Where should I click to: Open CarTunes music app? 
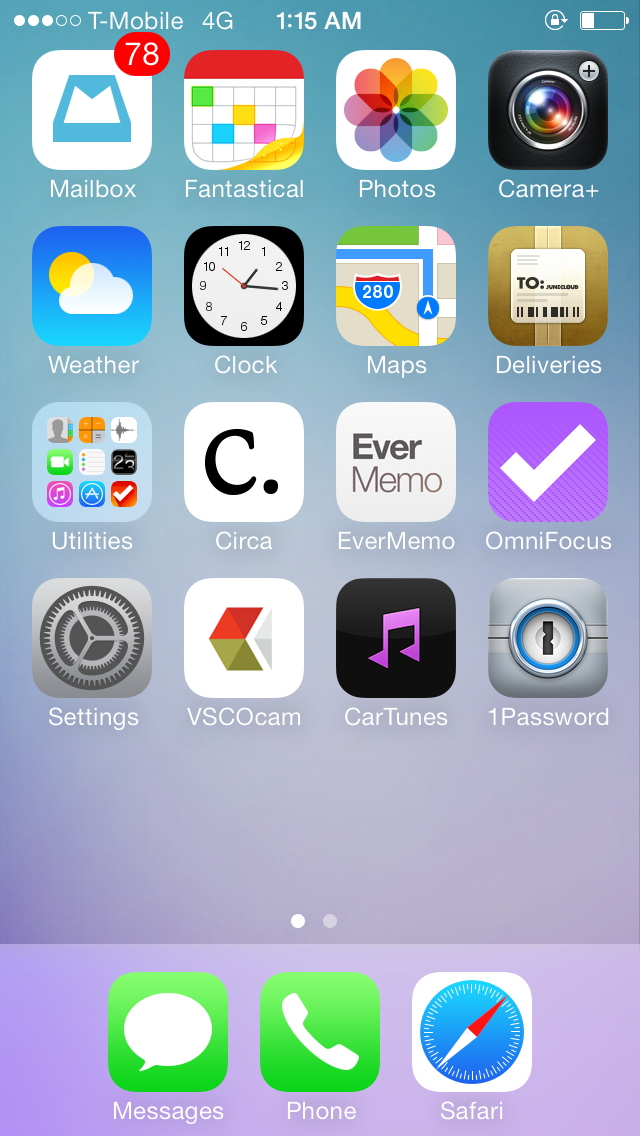pyautogui.click(x=396, y=638)
